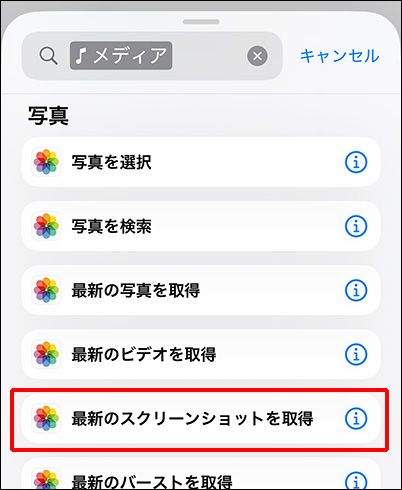Select the 写真を選択 action
This screenshot has height=490, width=402.
tap(201, 162)
